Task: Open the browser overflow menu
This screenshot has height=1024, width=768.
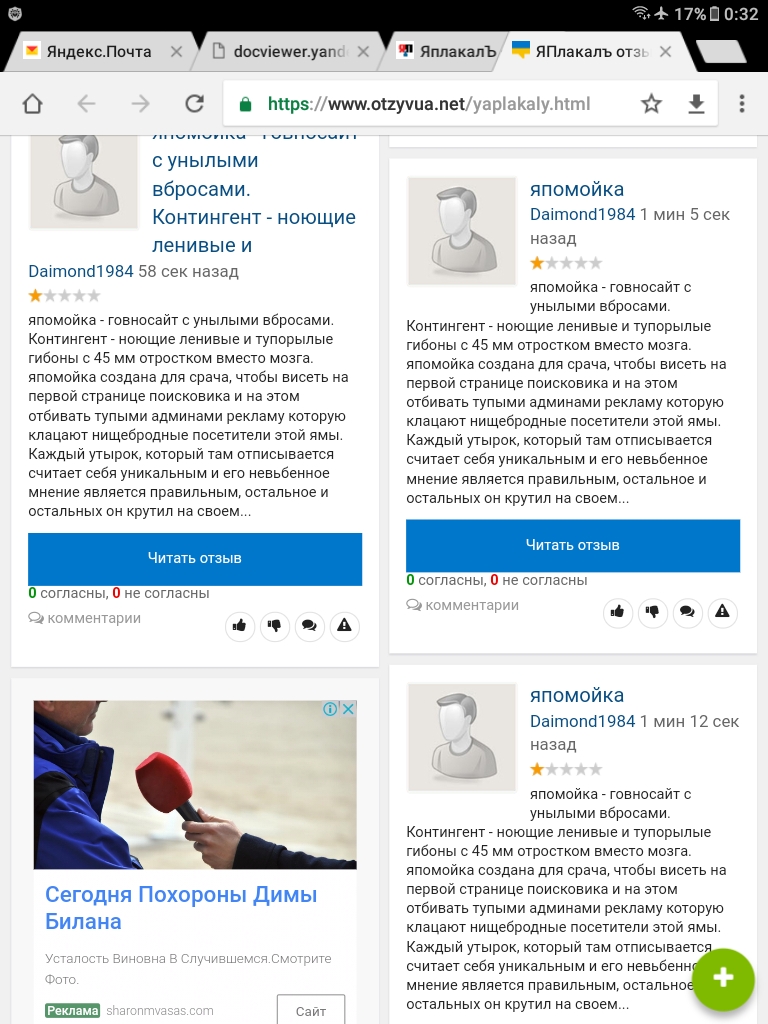Action: [742, 104]
